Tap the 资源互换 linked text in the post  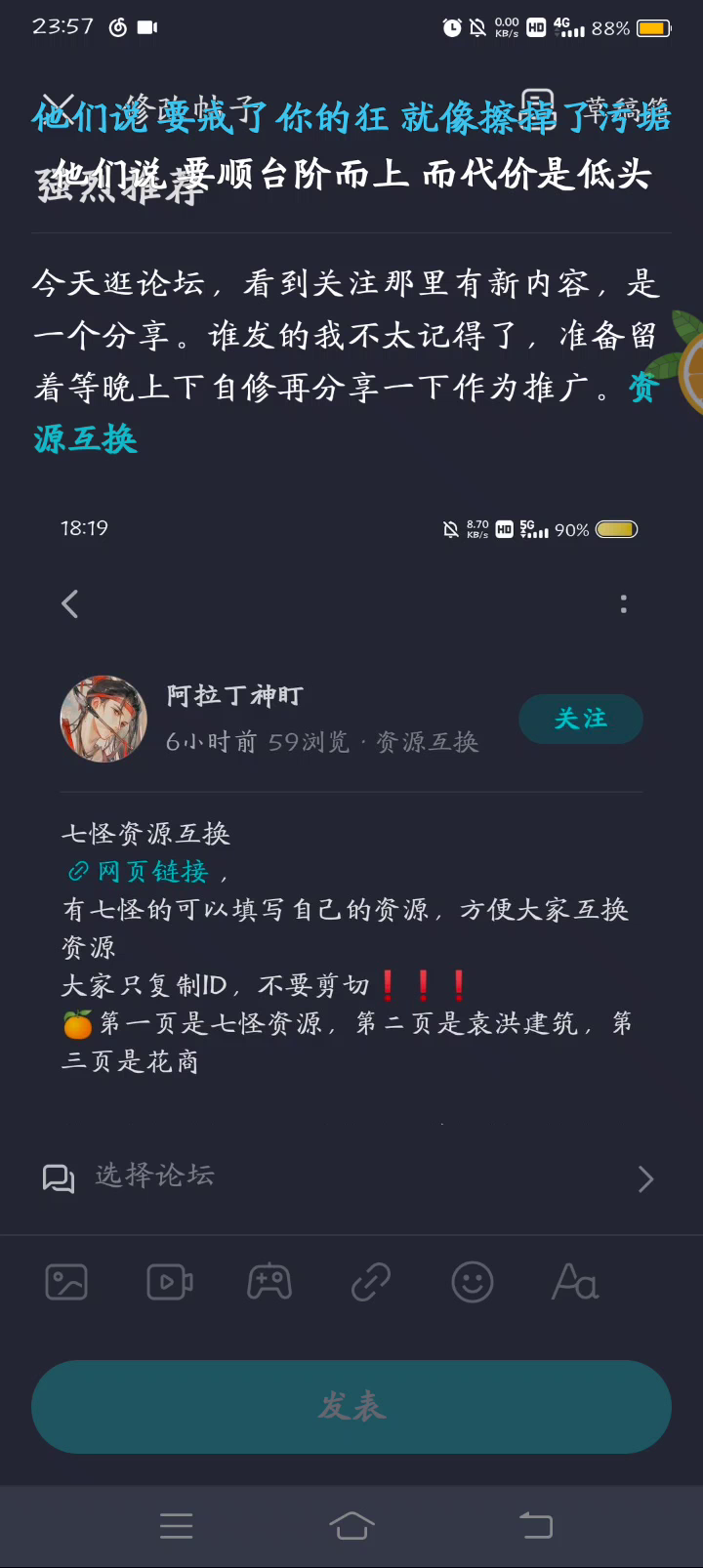pyautogui.click(x=86, y=439)
